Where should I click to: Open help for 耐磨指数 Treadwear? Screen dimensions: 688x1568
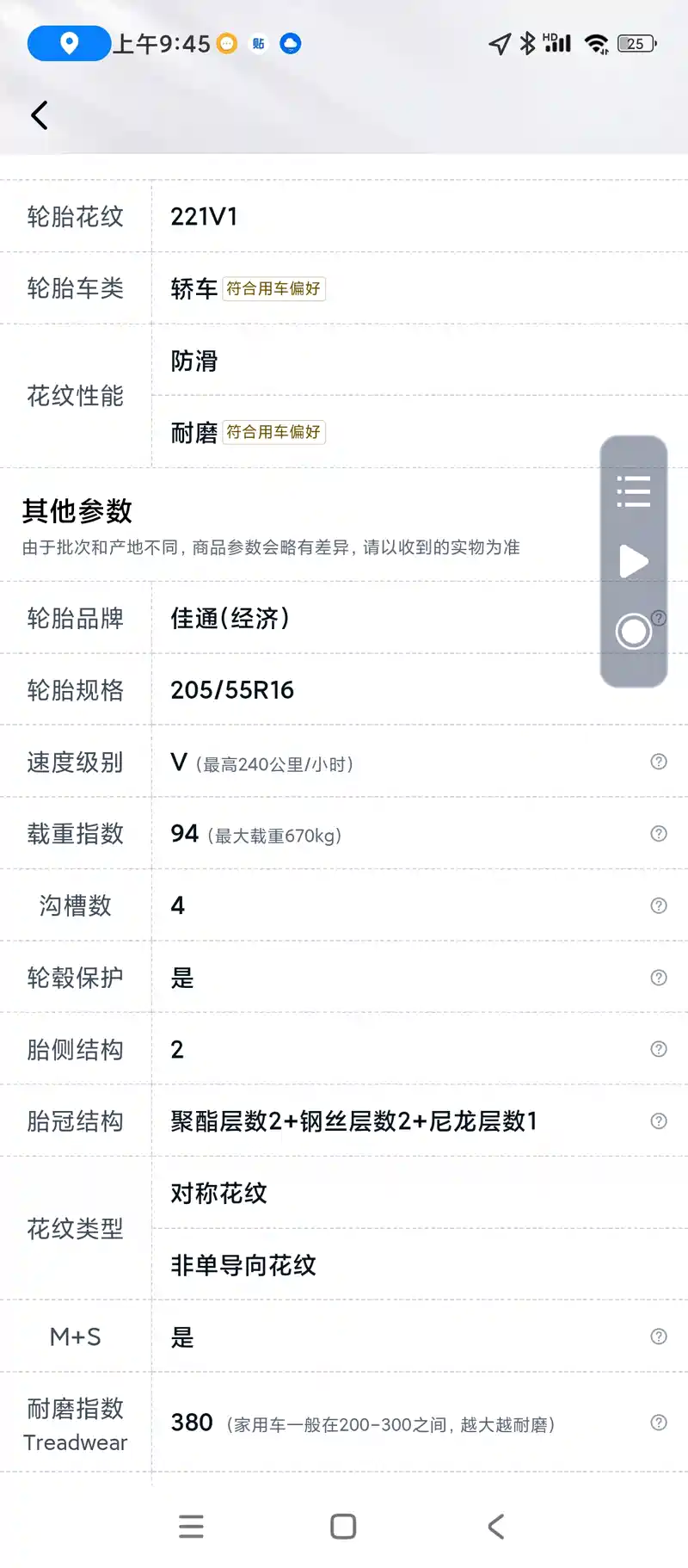tap(659, 1423)
